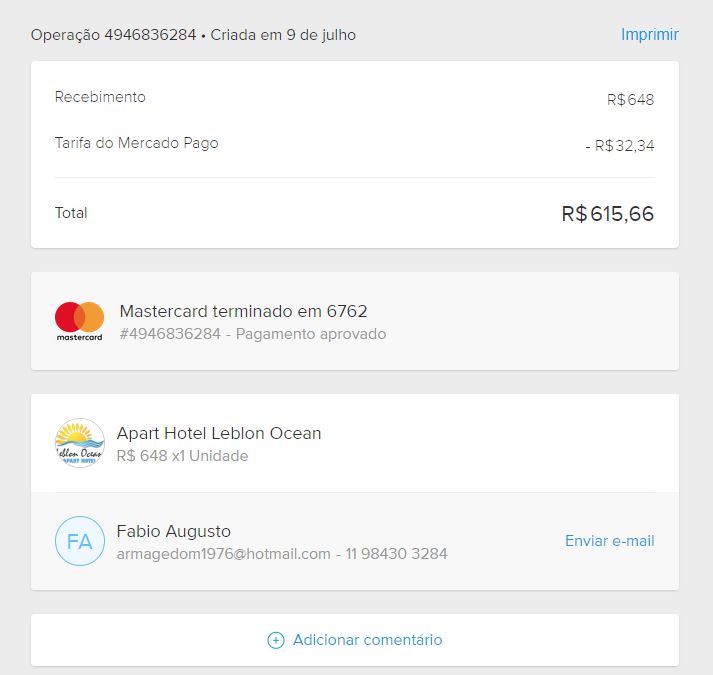The image size is (713, 675).
Task: Send an e-mail to Fabio Augusto
Action: click(609, 541)
